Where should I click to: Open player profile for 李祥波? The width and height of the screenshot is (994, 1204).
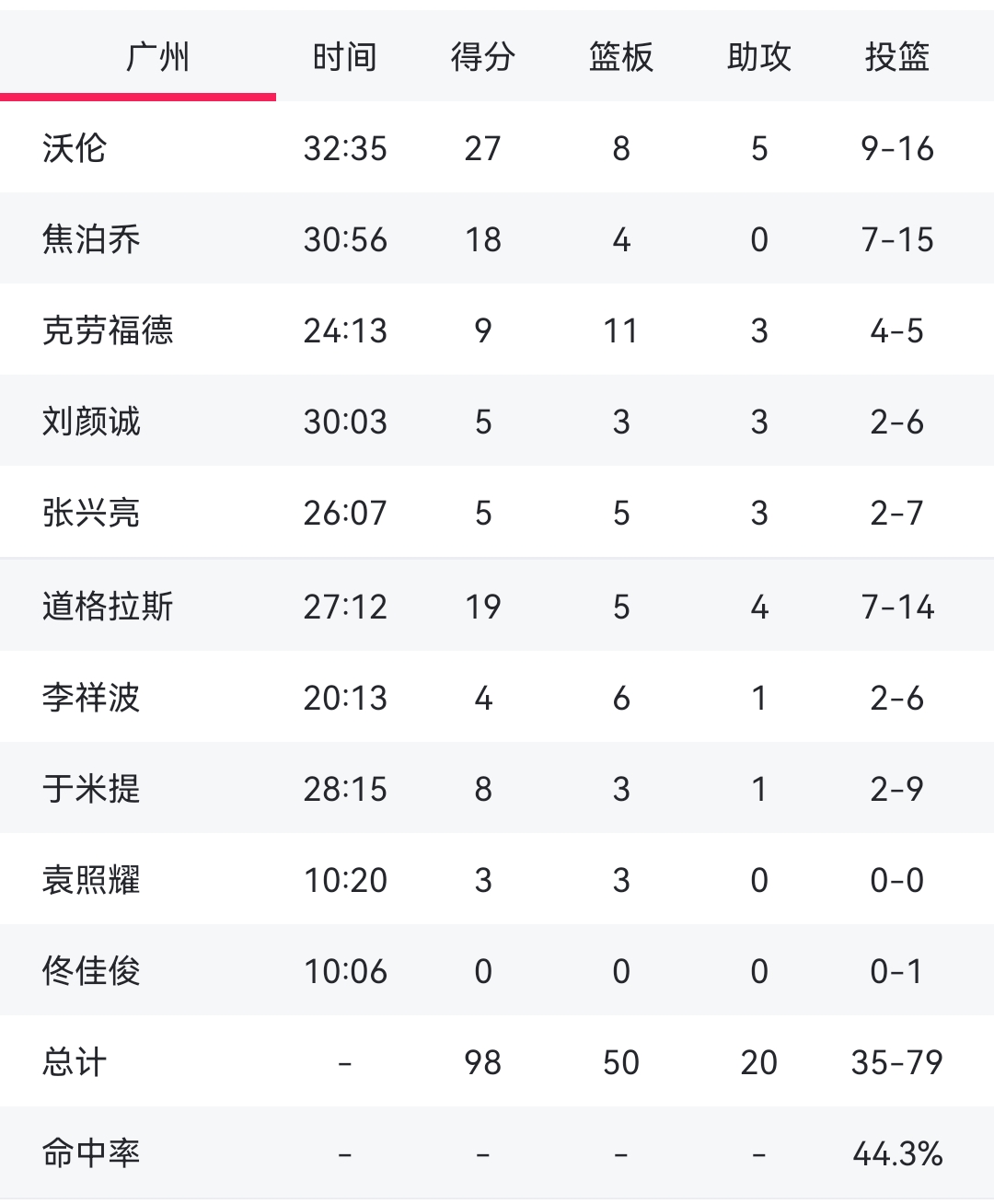[92, 697]
